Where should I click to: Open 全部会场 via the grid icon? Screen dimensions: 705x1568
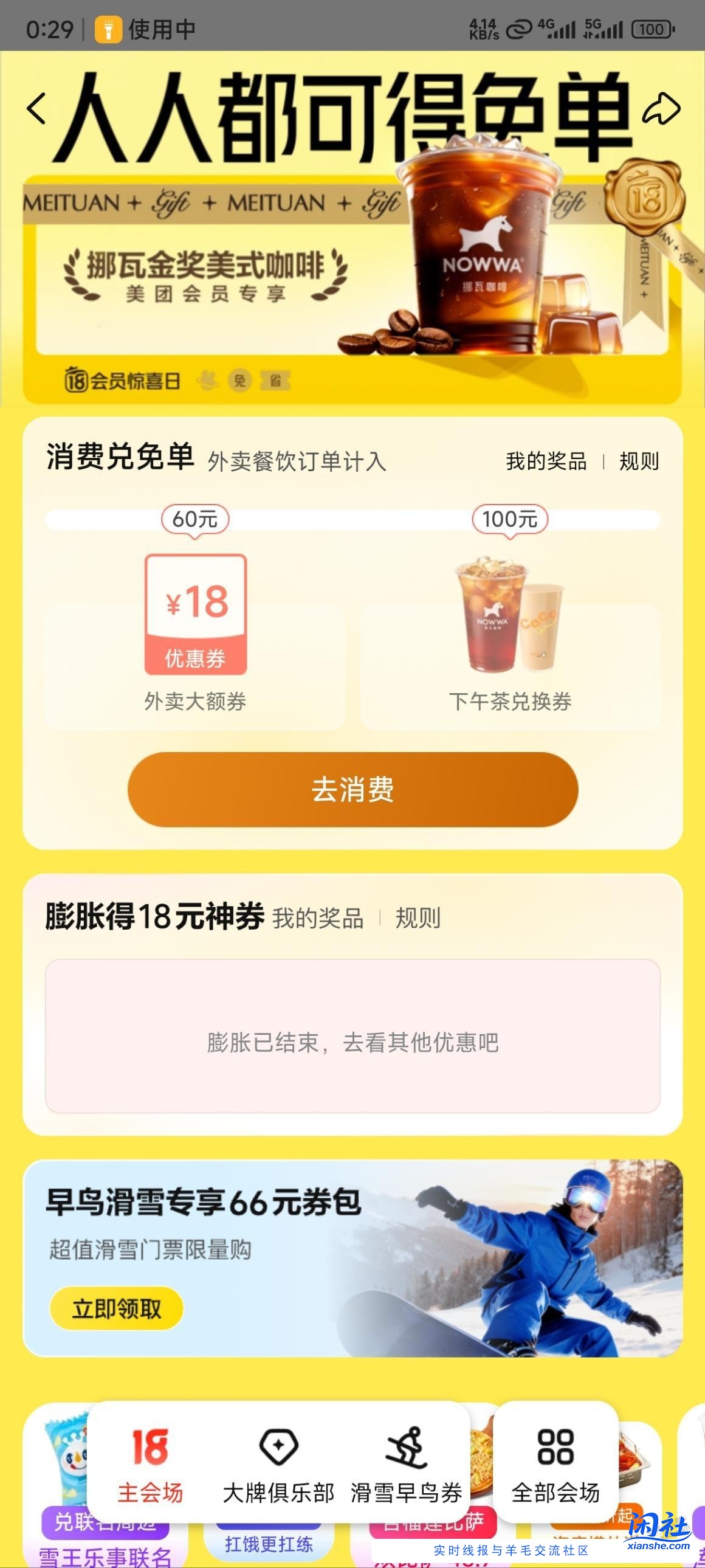557,1455
